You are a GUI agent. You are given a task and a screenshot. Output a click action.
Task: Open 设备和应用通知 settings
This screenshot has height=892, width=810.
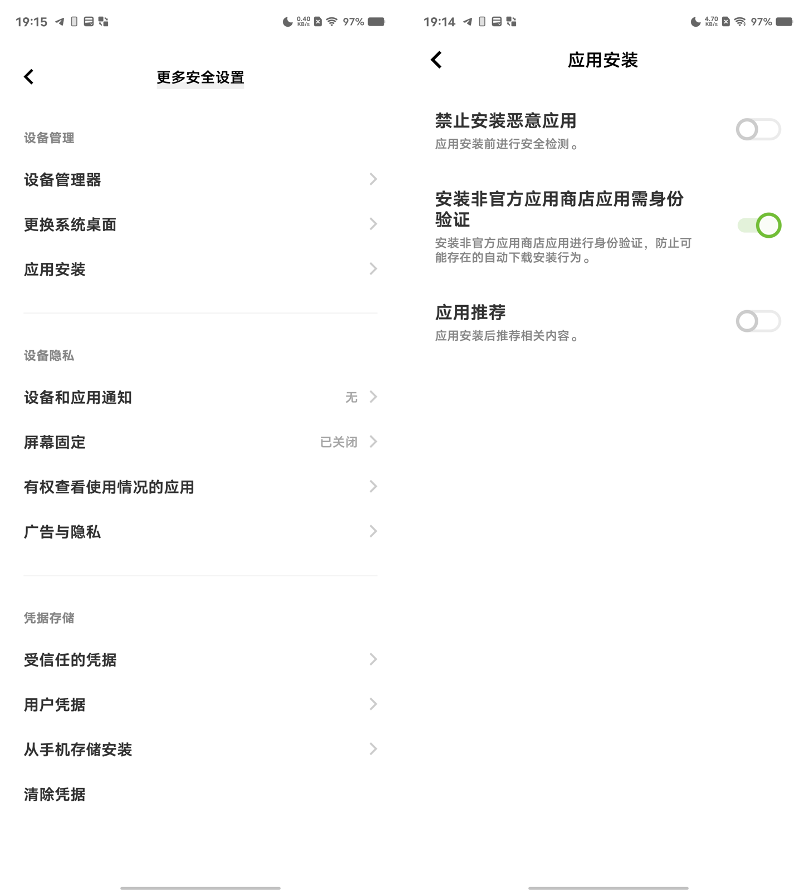pyautogui.click(x=200, y=398)
